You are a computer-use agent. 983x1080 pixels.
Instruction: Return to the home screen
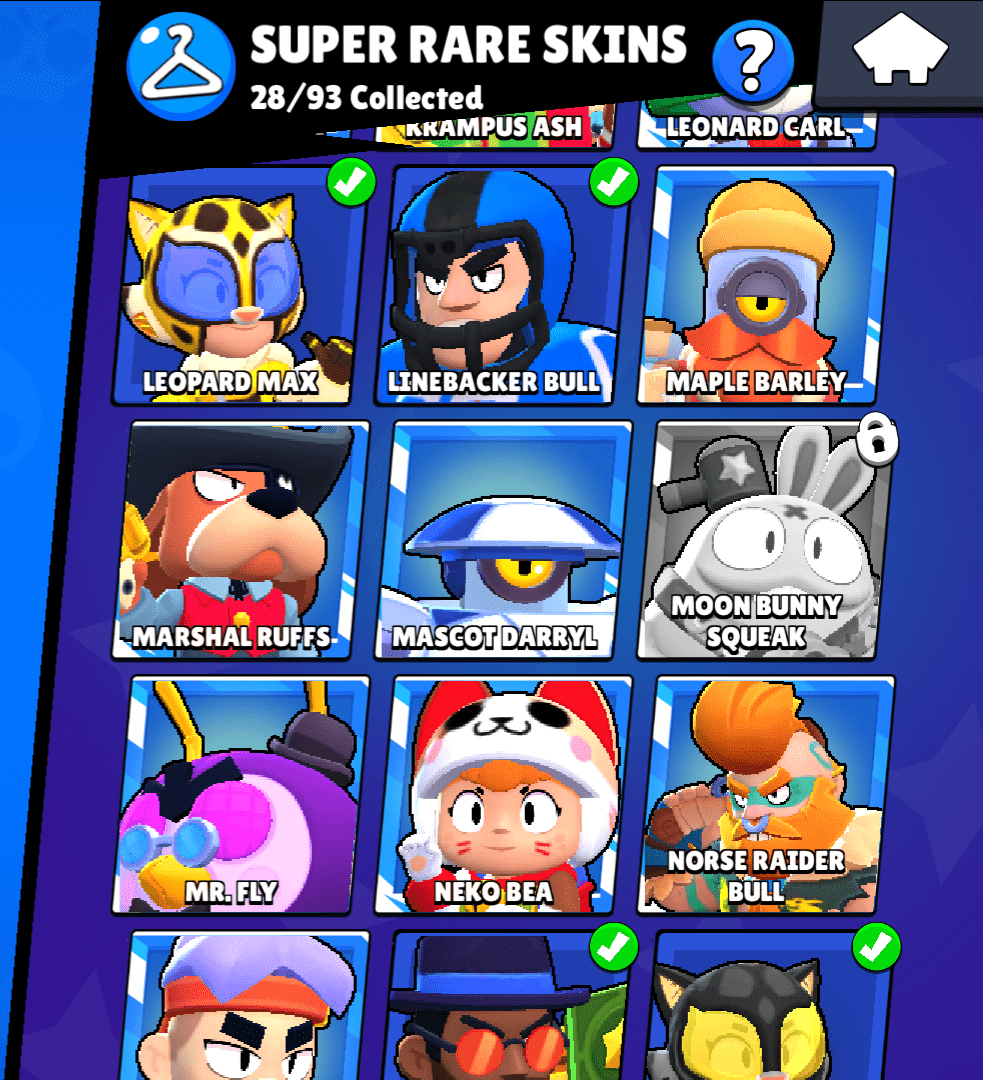point(900,50)
